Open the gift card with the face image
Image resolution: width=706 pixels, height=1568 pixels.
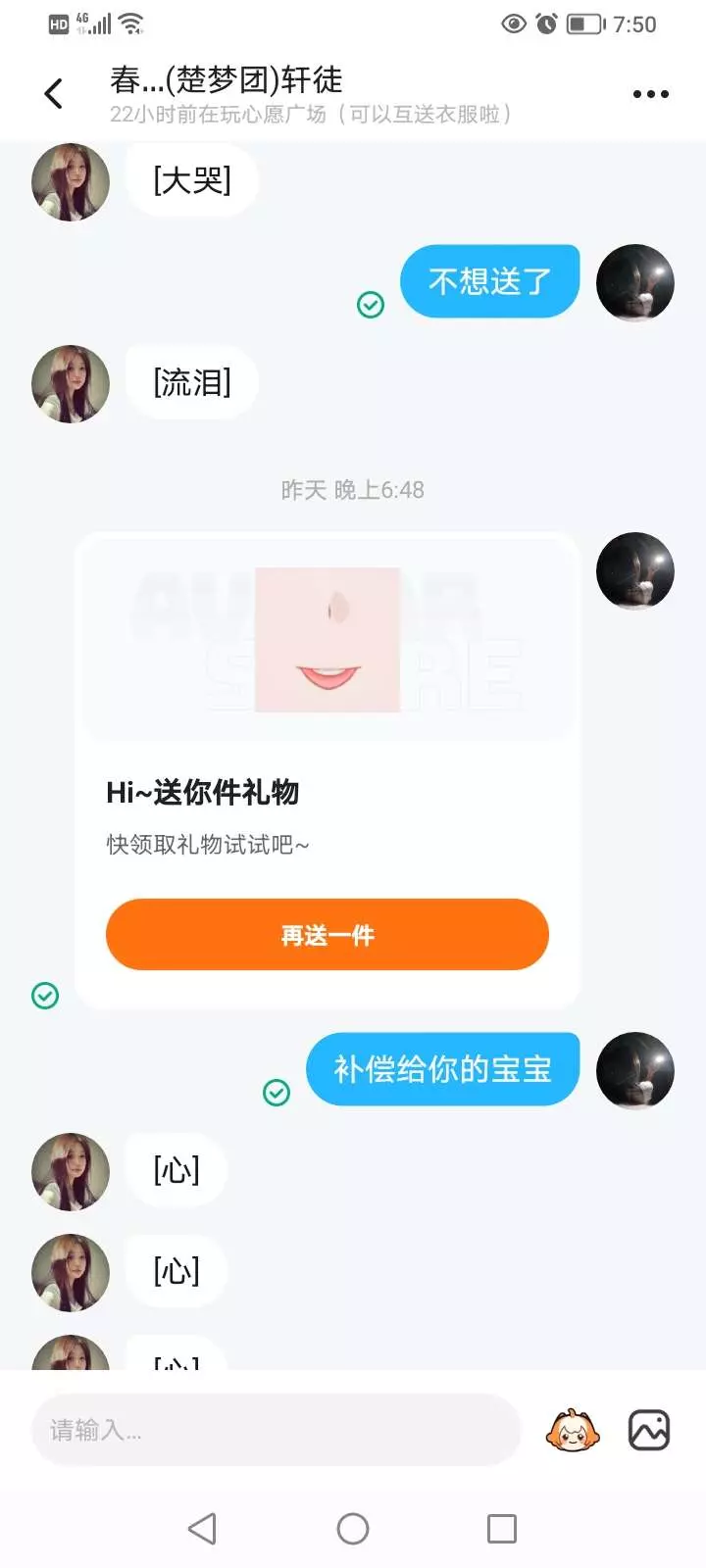coord(328,771)
